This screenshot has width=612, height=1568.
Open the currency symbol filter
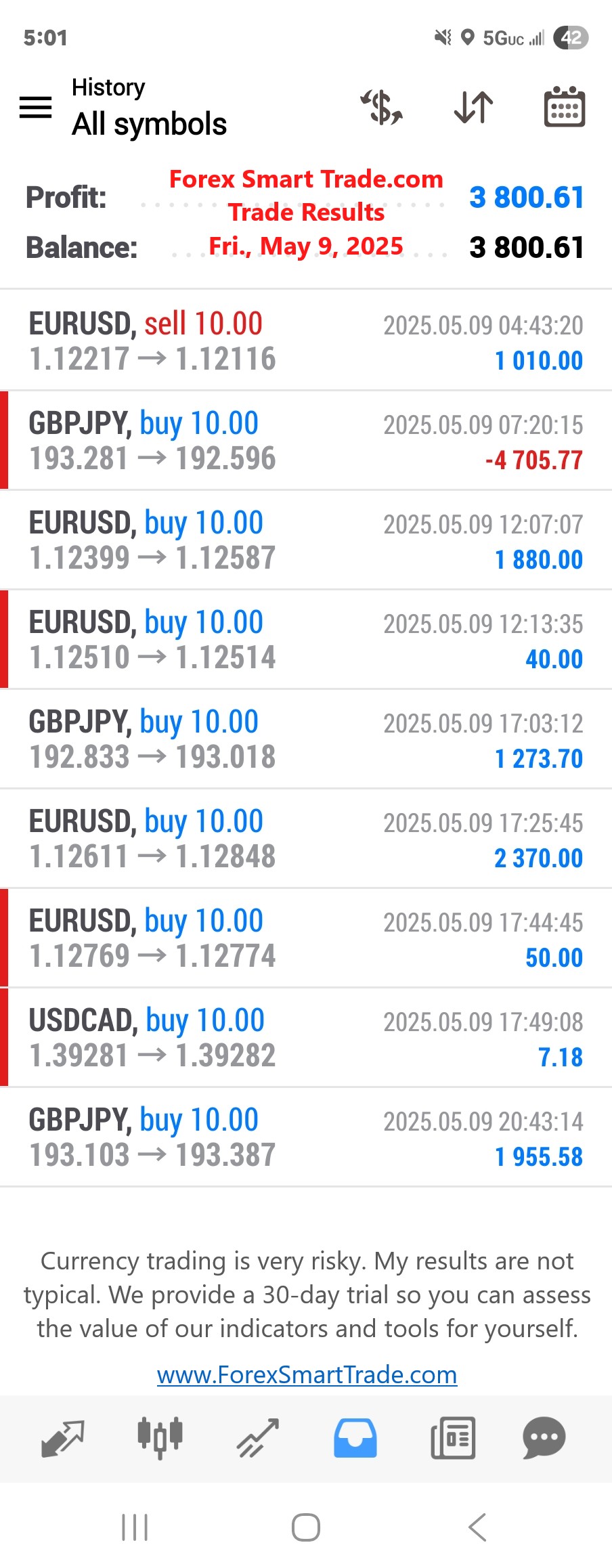tap(382, 108)
